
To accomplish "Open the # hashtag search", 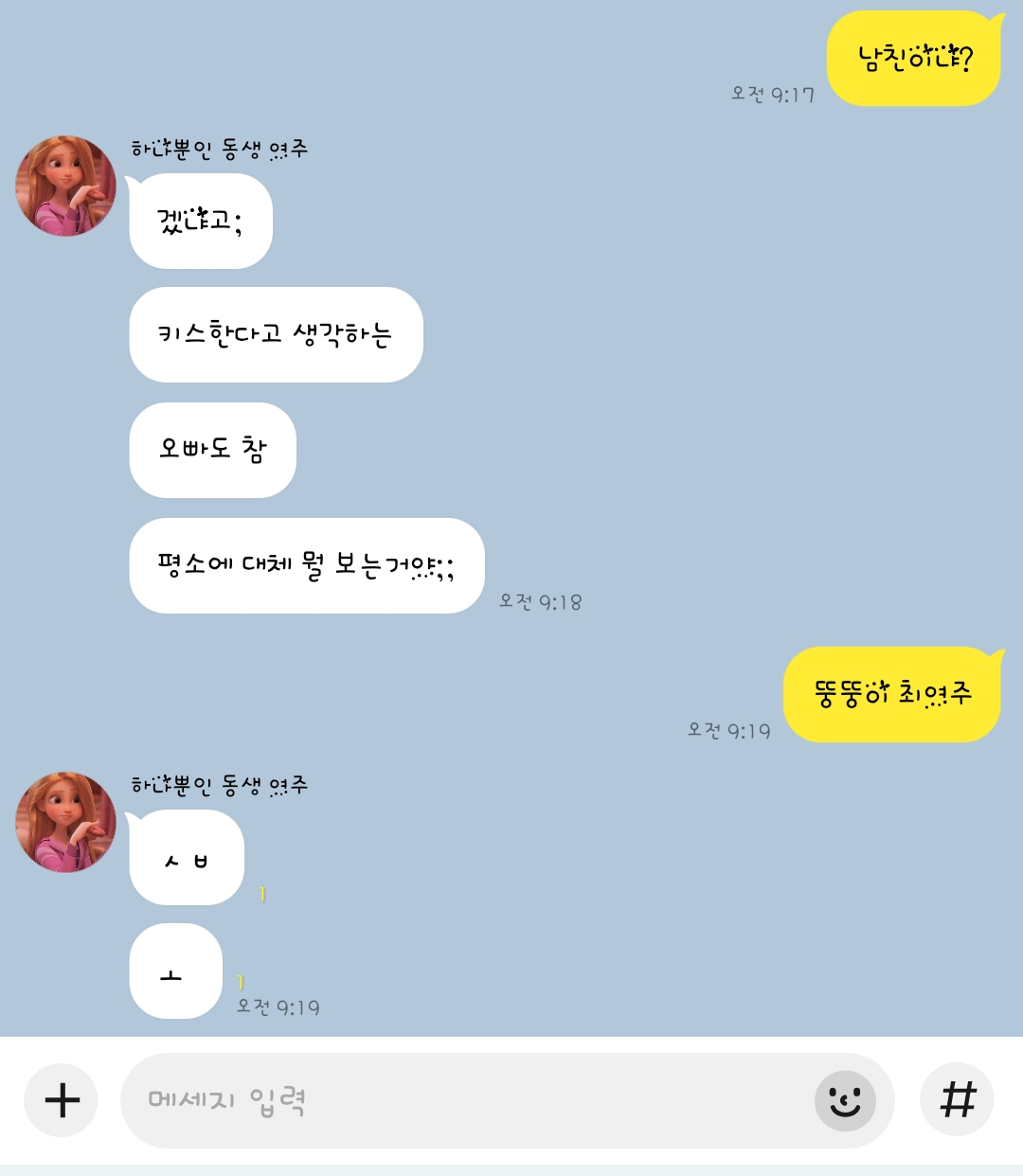I will [957, 1100].
